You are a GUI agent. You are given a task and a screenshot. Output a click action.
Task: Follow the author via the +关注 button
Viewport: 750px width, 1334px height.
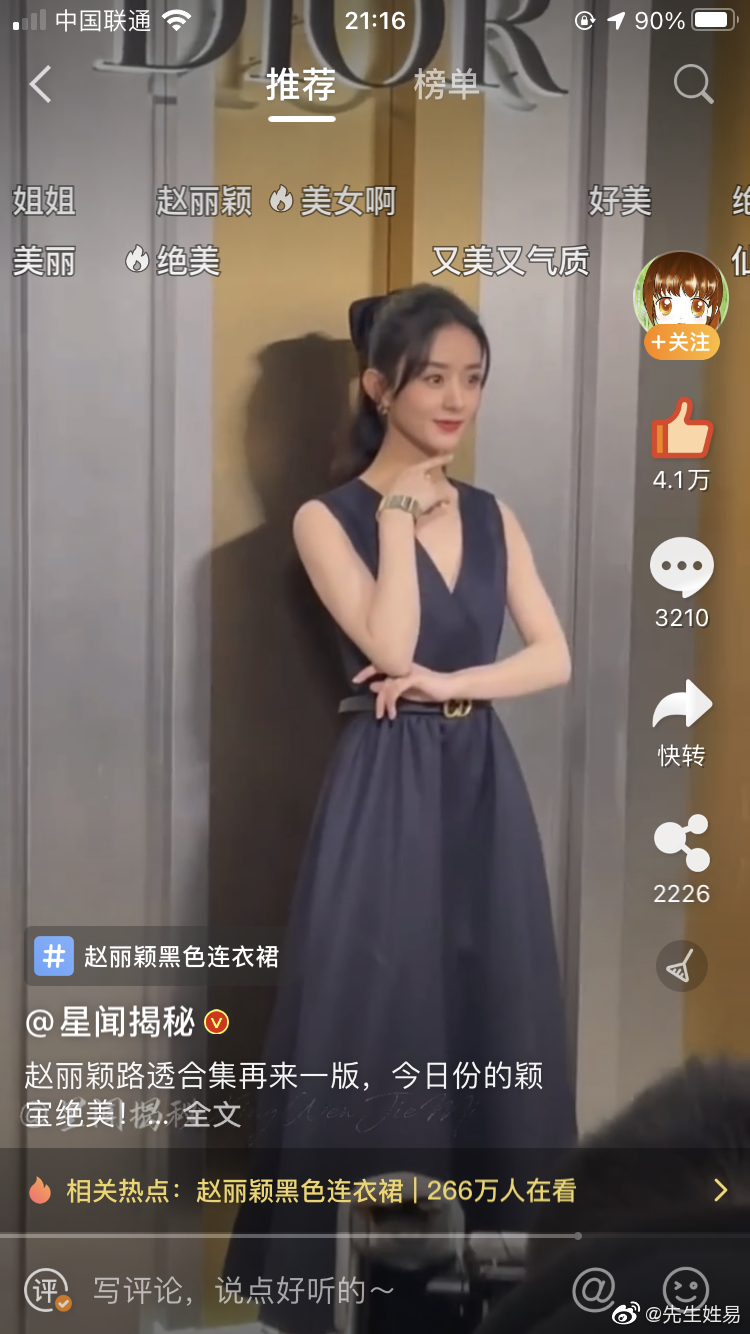[682, 343]
